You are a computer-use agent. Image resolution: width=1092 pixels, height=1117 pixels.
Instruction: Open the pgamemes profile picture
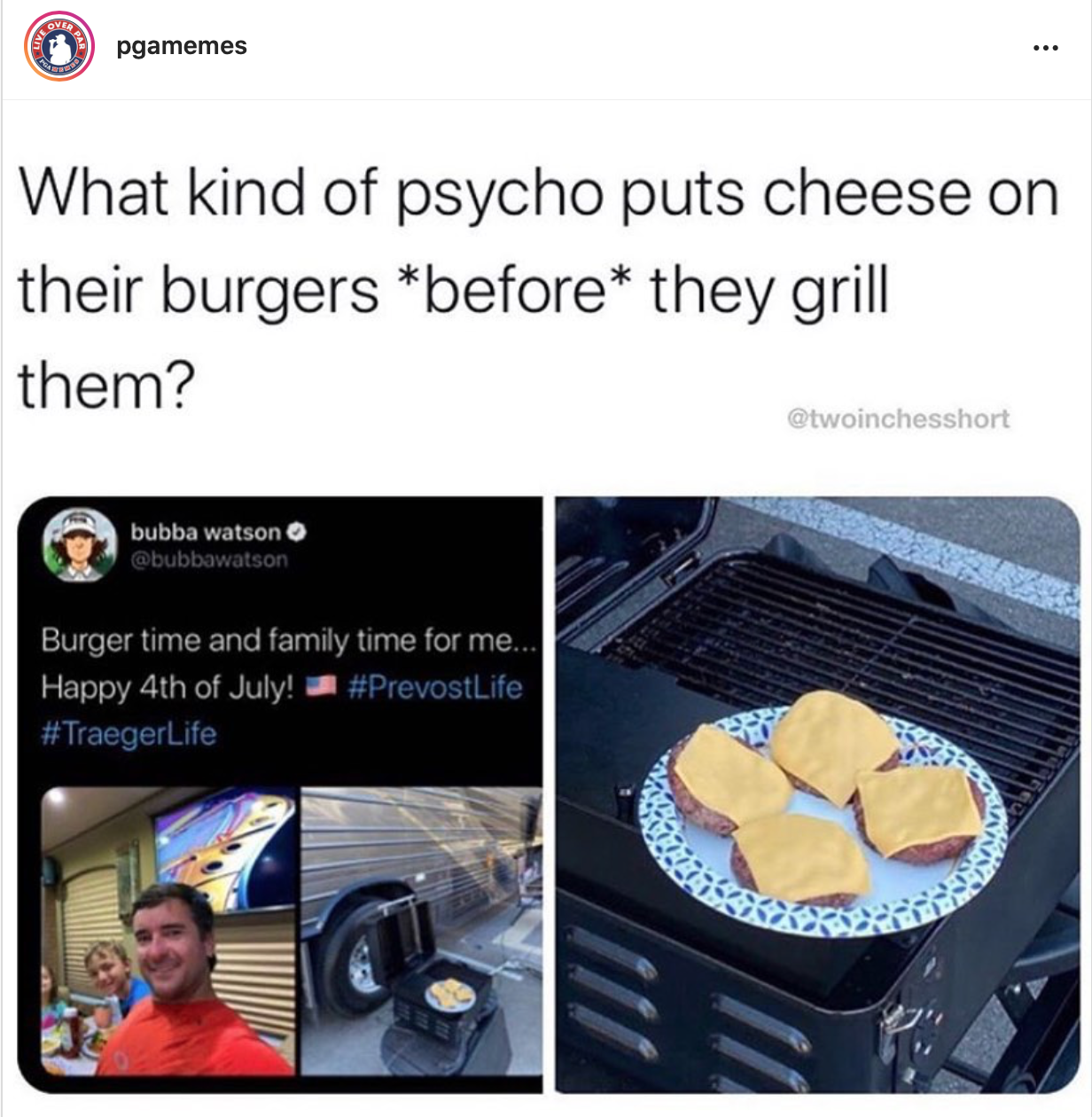(x=59, y=47)
